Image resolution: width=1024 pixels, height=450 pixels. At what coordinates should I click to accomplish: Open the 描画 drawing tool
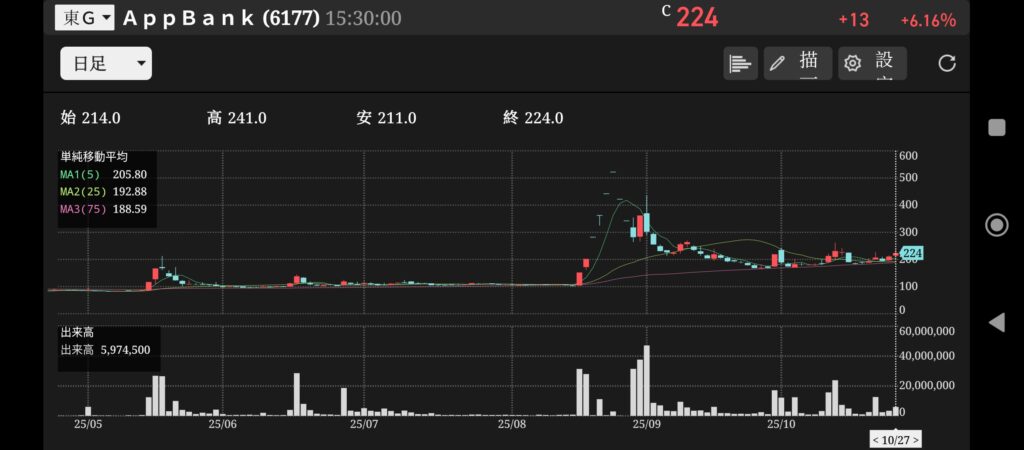[798, 64]
